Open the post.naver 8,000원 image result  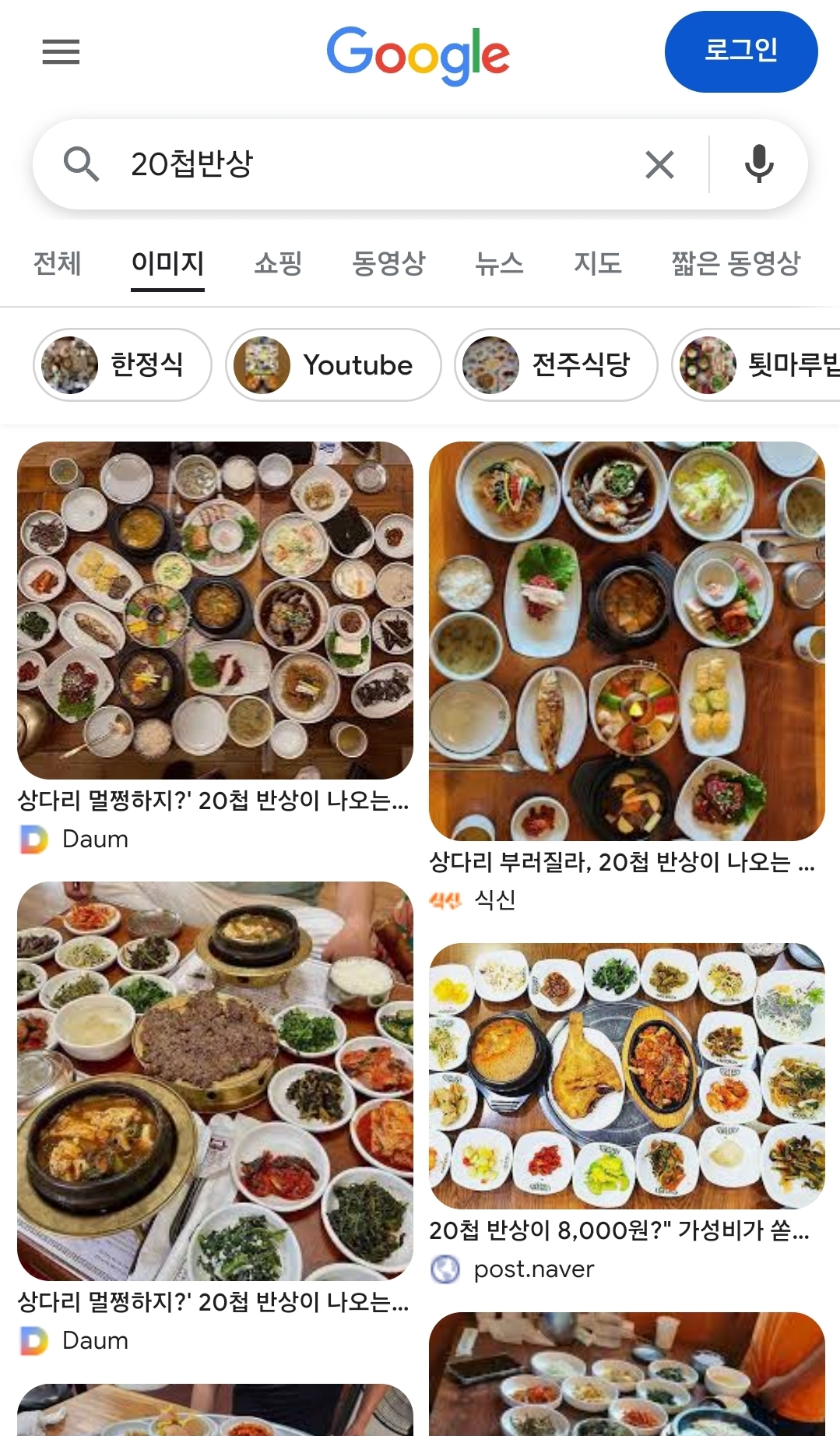click(626, 1076)
